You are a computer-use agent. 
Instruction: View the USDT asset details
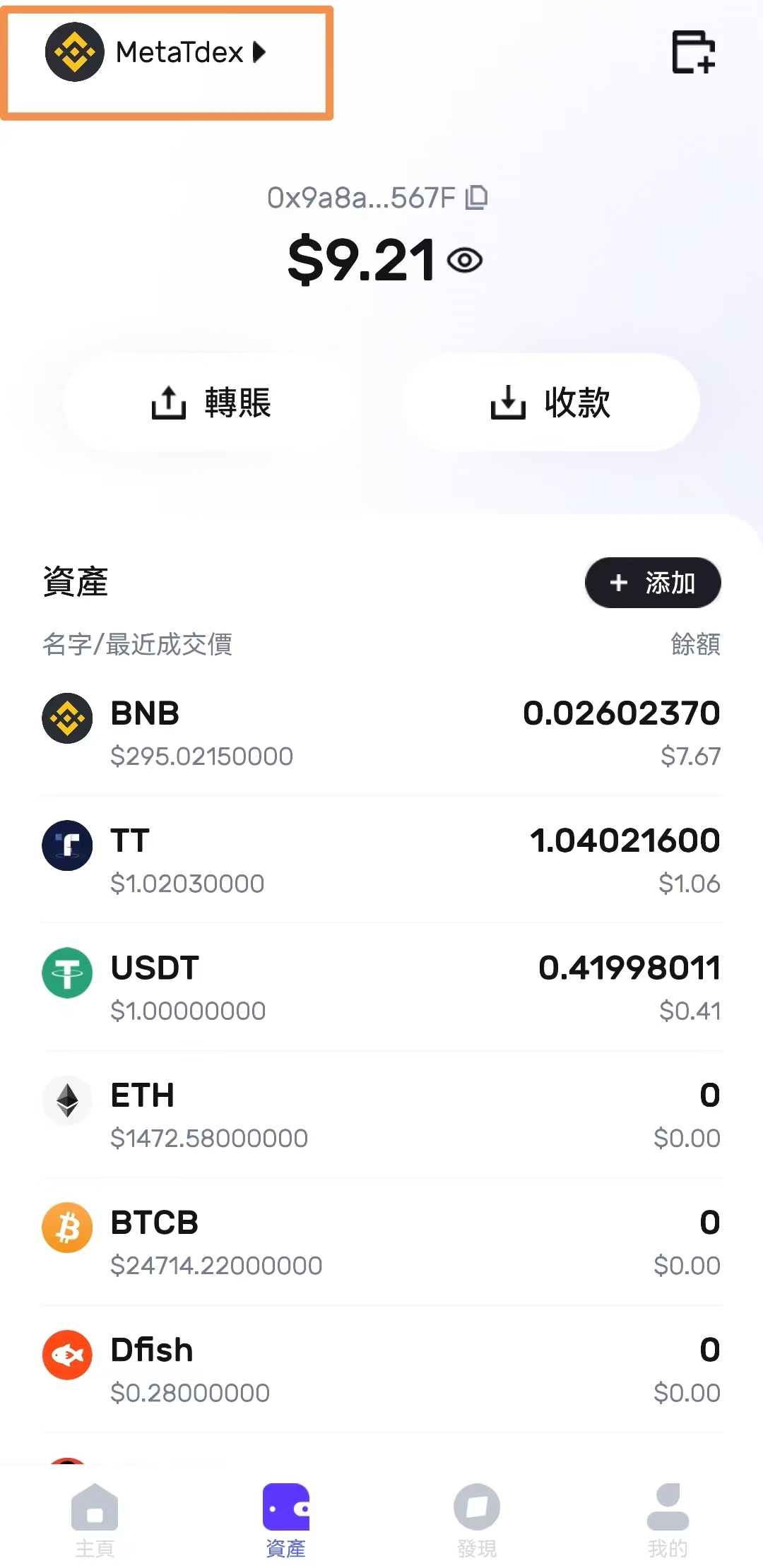pos(381,987)
